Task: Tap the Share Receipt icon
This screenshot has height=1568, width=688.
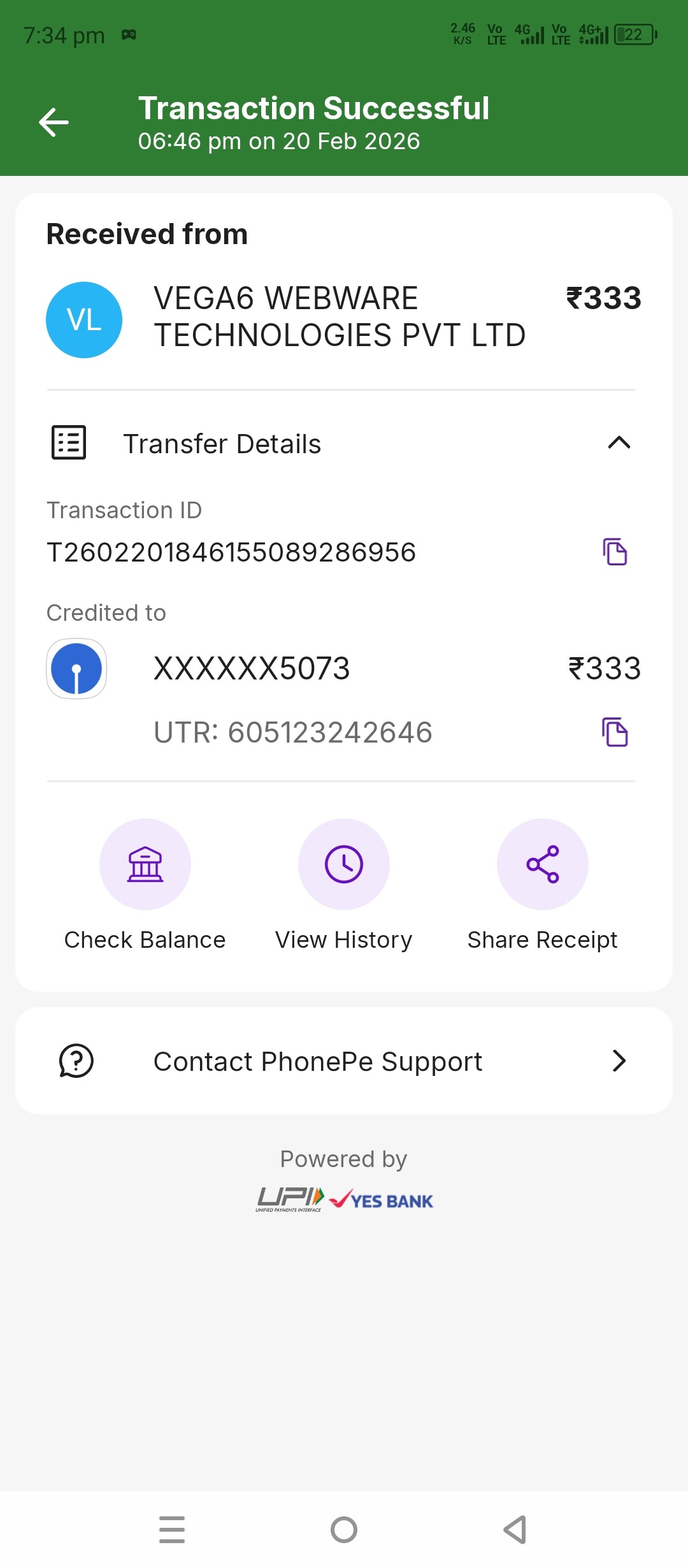Action: coord(542,864)
